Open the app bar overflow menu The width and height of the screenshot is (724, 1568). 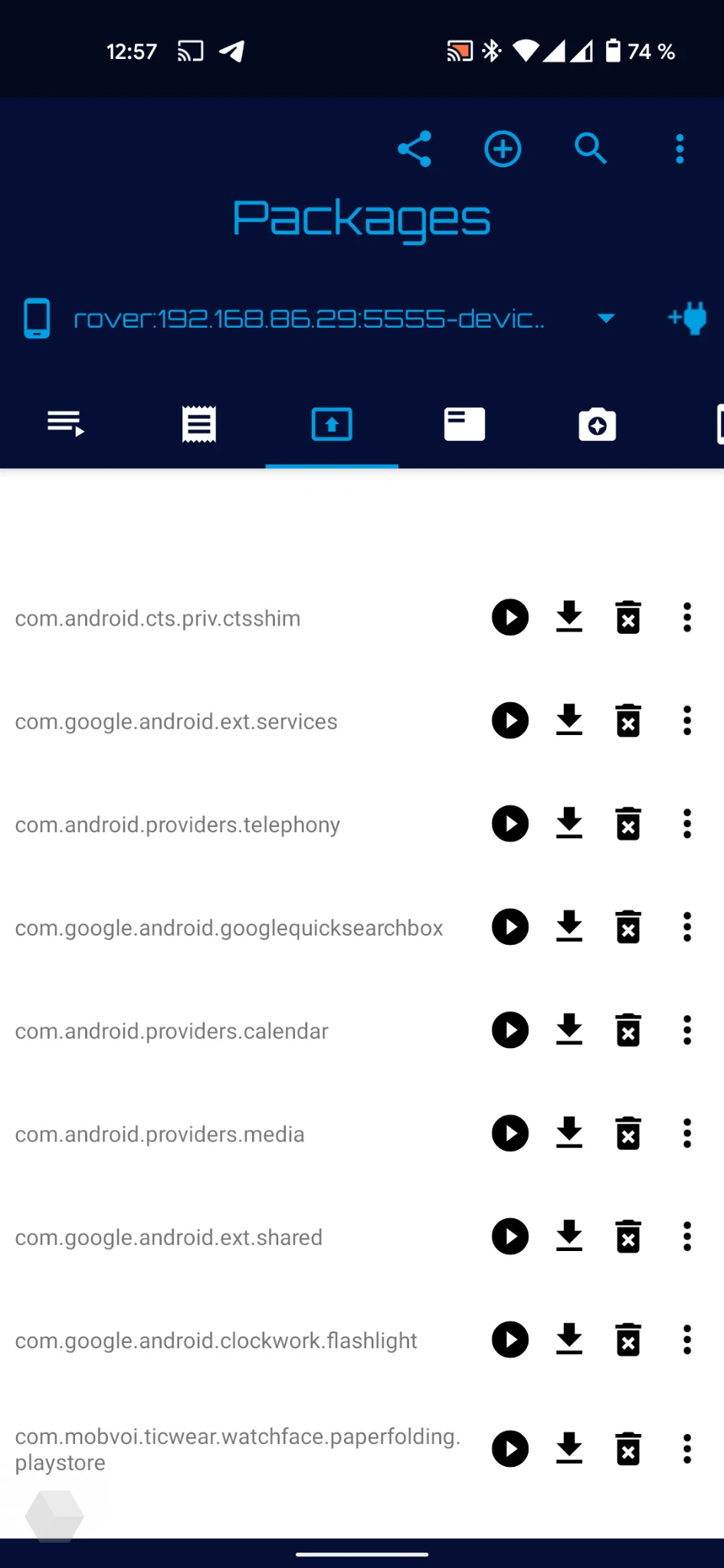[680, 149]
